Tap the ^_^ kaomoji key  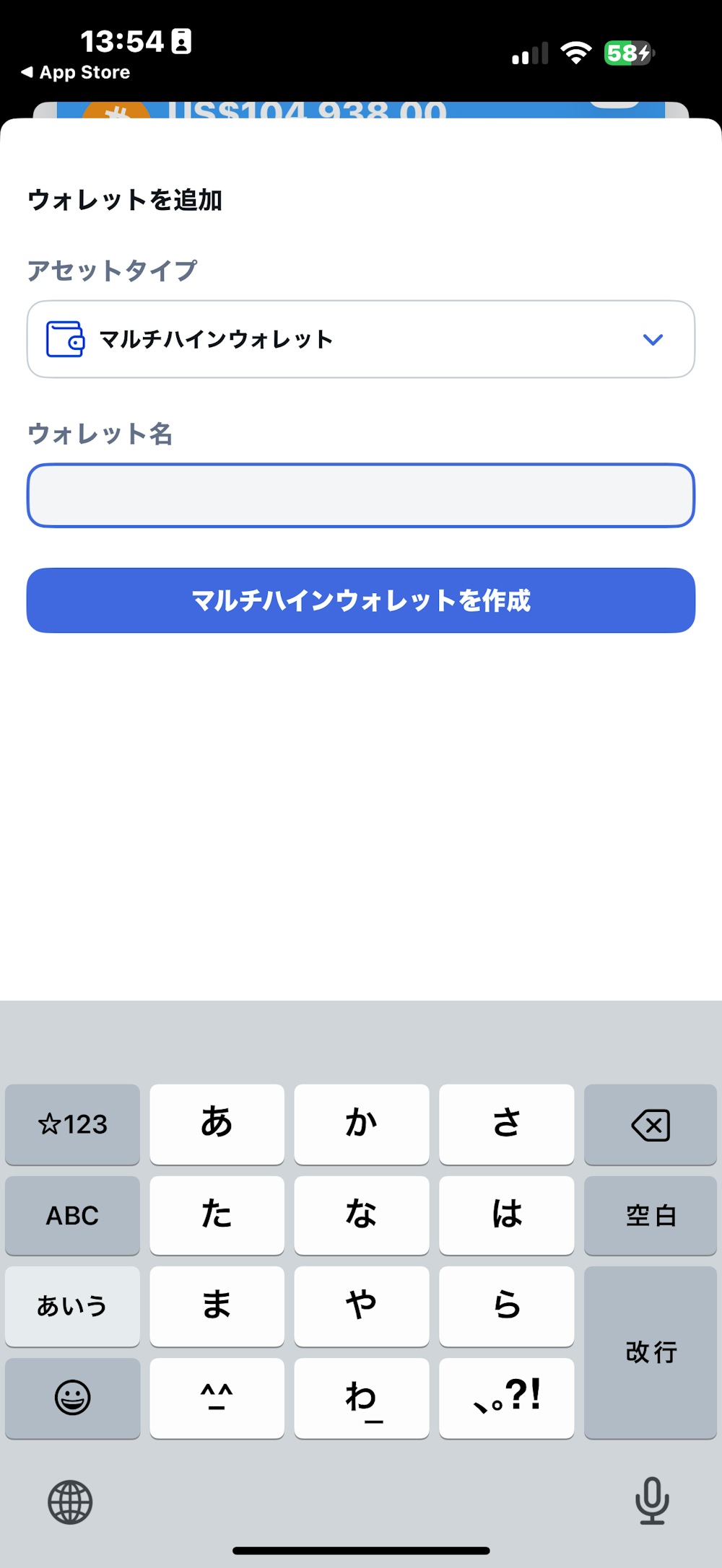217,1398
